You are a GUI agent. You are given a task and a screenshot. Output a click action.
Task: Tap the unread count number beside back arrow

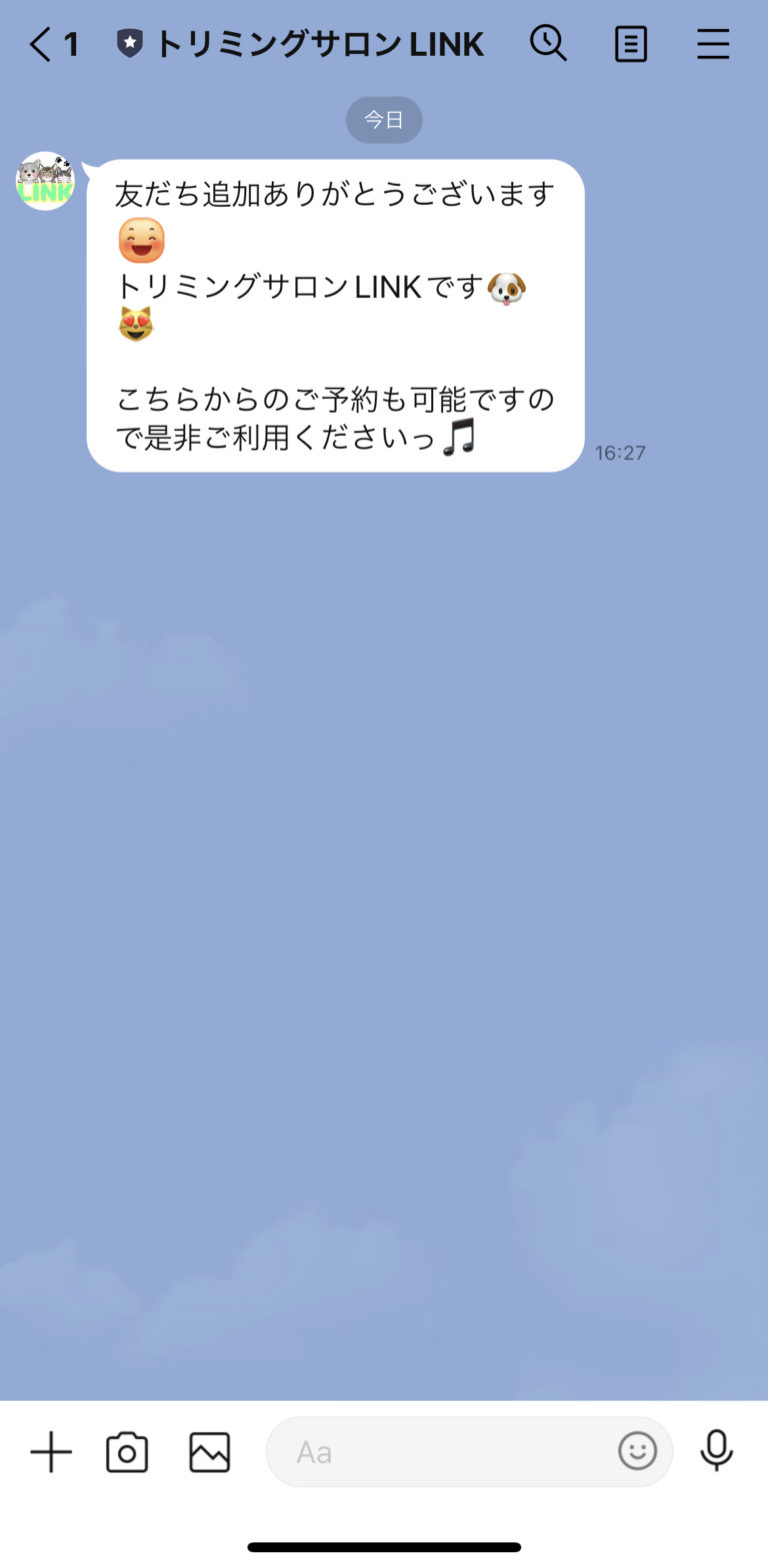70,43
